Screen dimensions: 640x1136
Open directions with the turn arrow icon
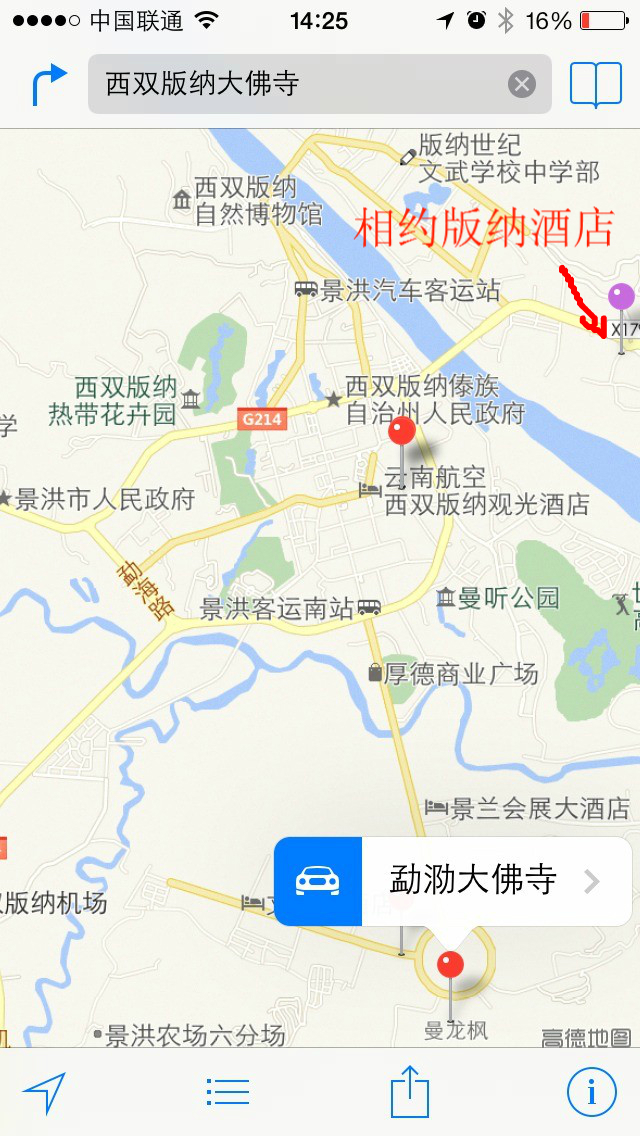click(x=49, y=84)
